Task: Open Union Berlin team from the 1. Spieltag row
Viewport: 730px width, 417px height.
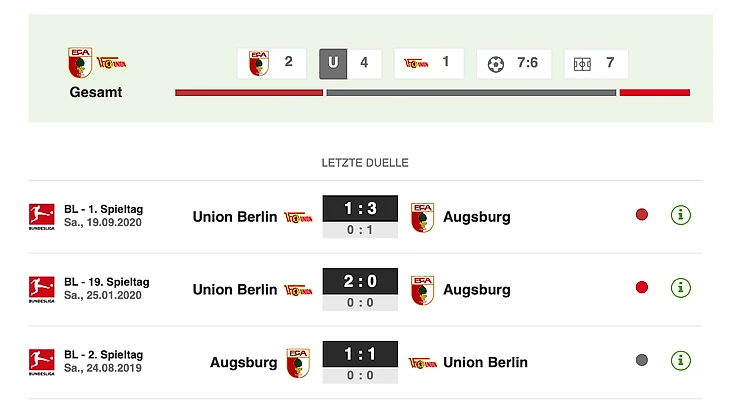Action: 235,217
